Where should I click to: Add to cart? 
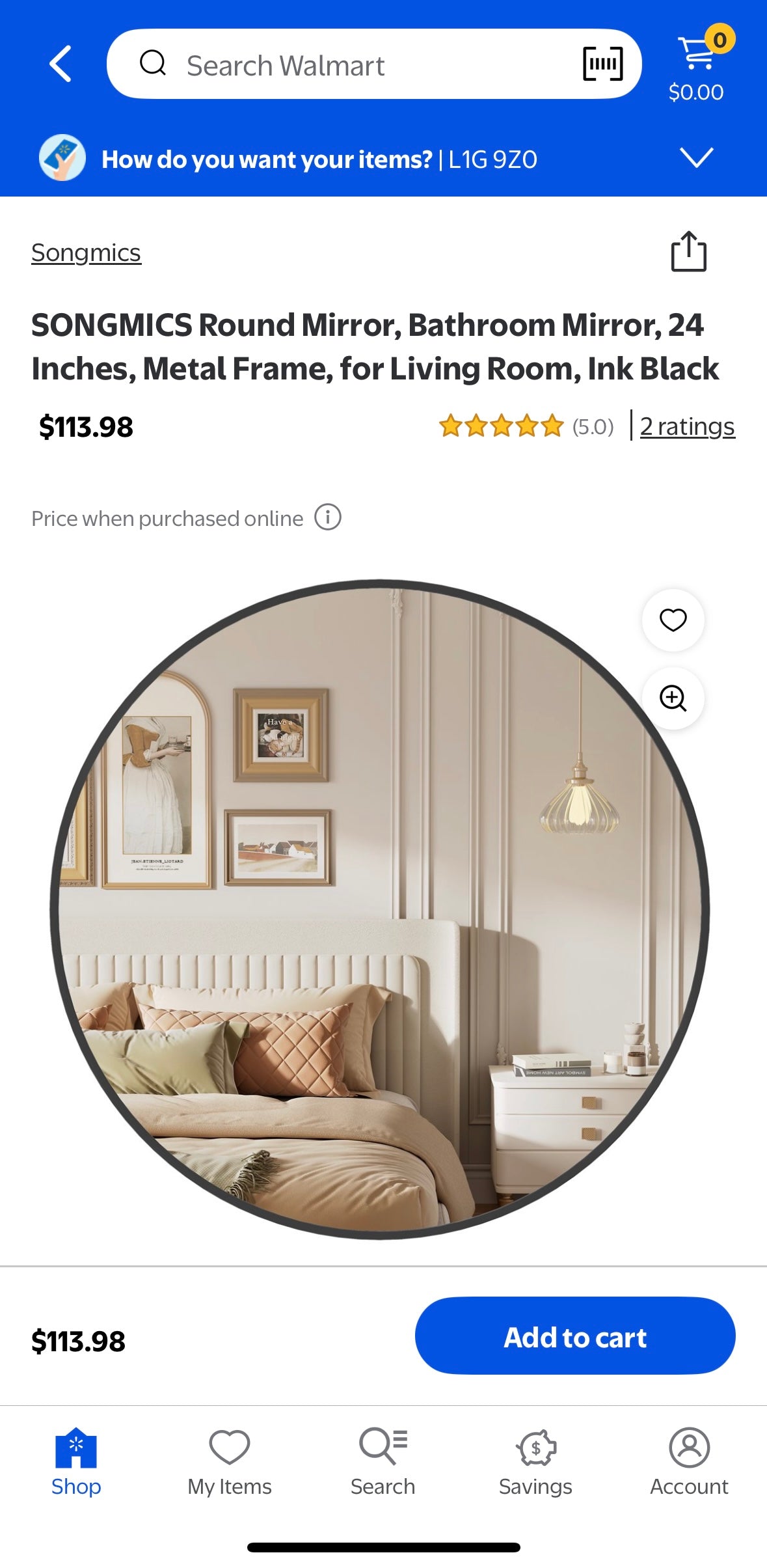[575, 1336]
